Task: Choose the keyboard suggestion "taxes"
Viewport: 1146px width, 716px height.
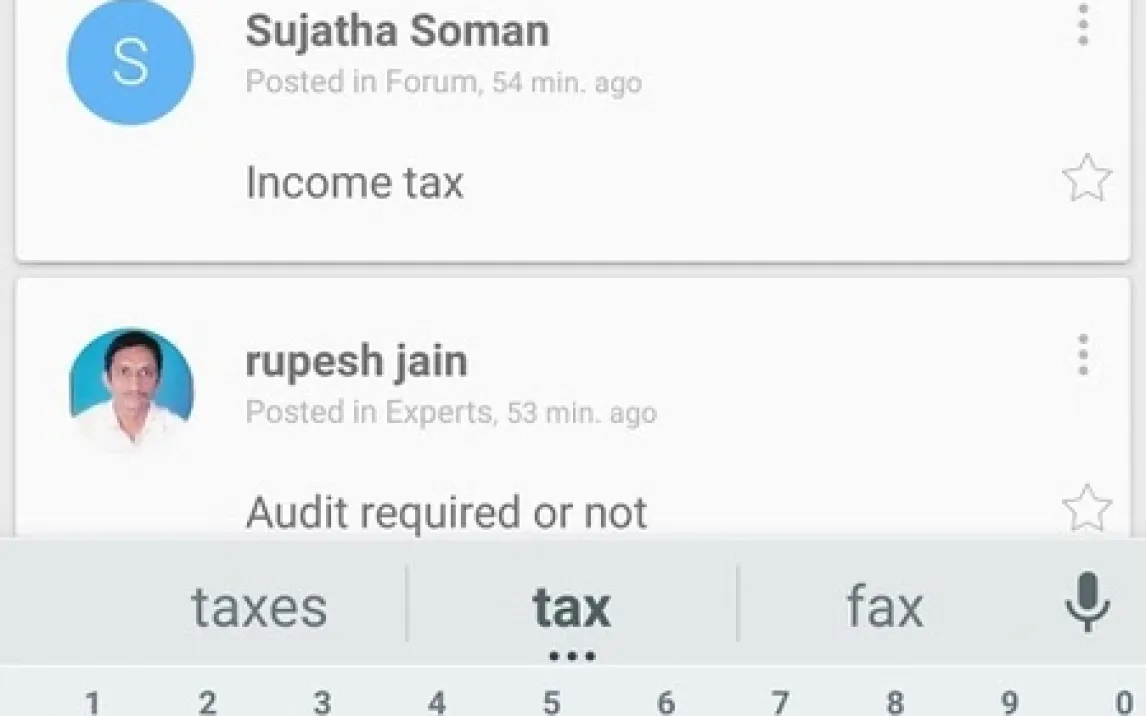Action: click(x=259, y=606)
